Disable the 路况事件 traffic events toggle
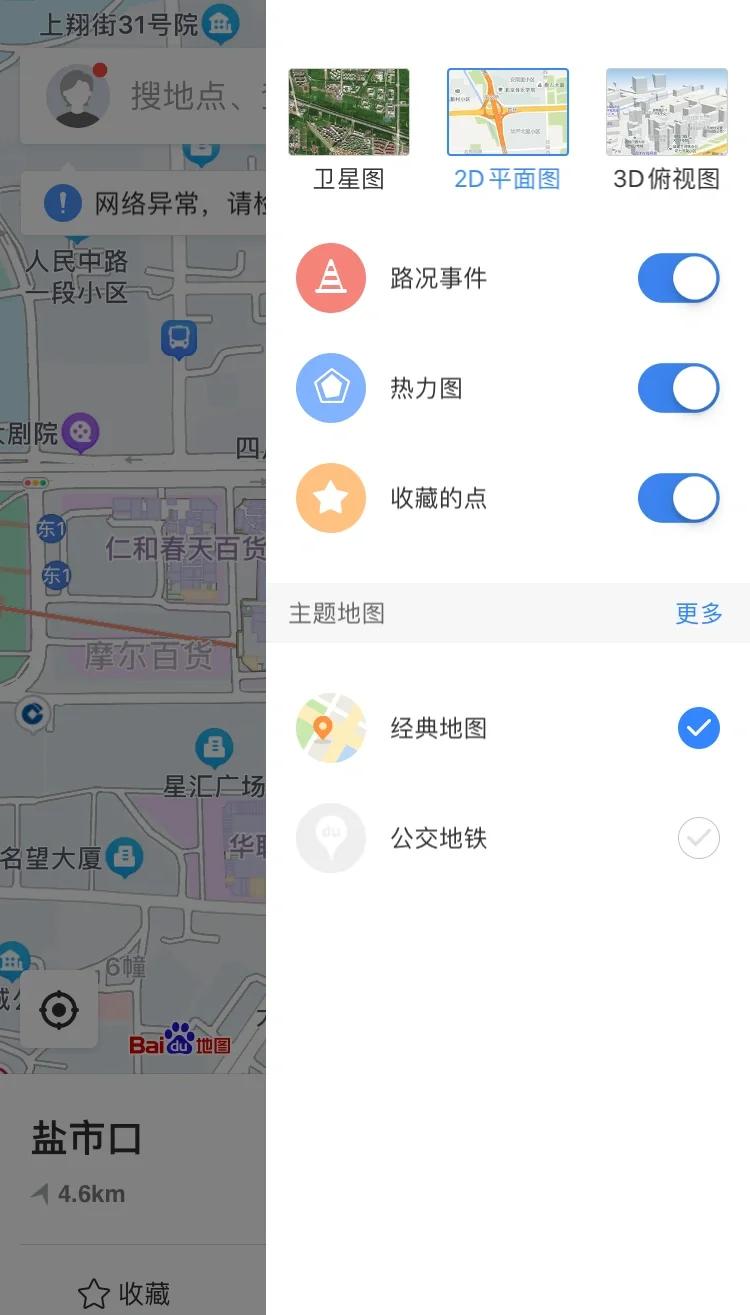 tap(678, 278)
